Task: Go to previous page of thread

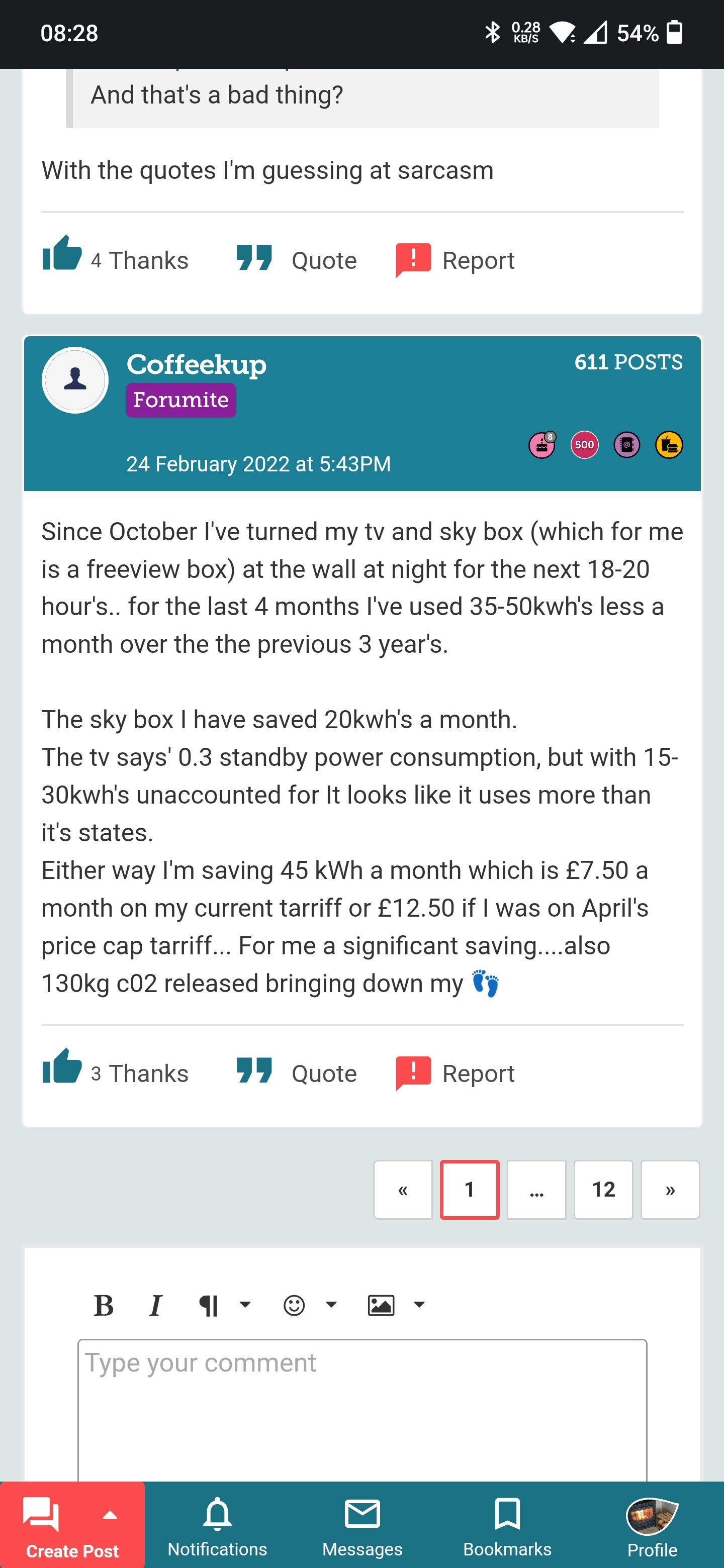Action: [x=403, y=1189]
